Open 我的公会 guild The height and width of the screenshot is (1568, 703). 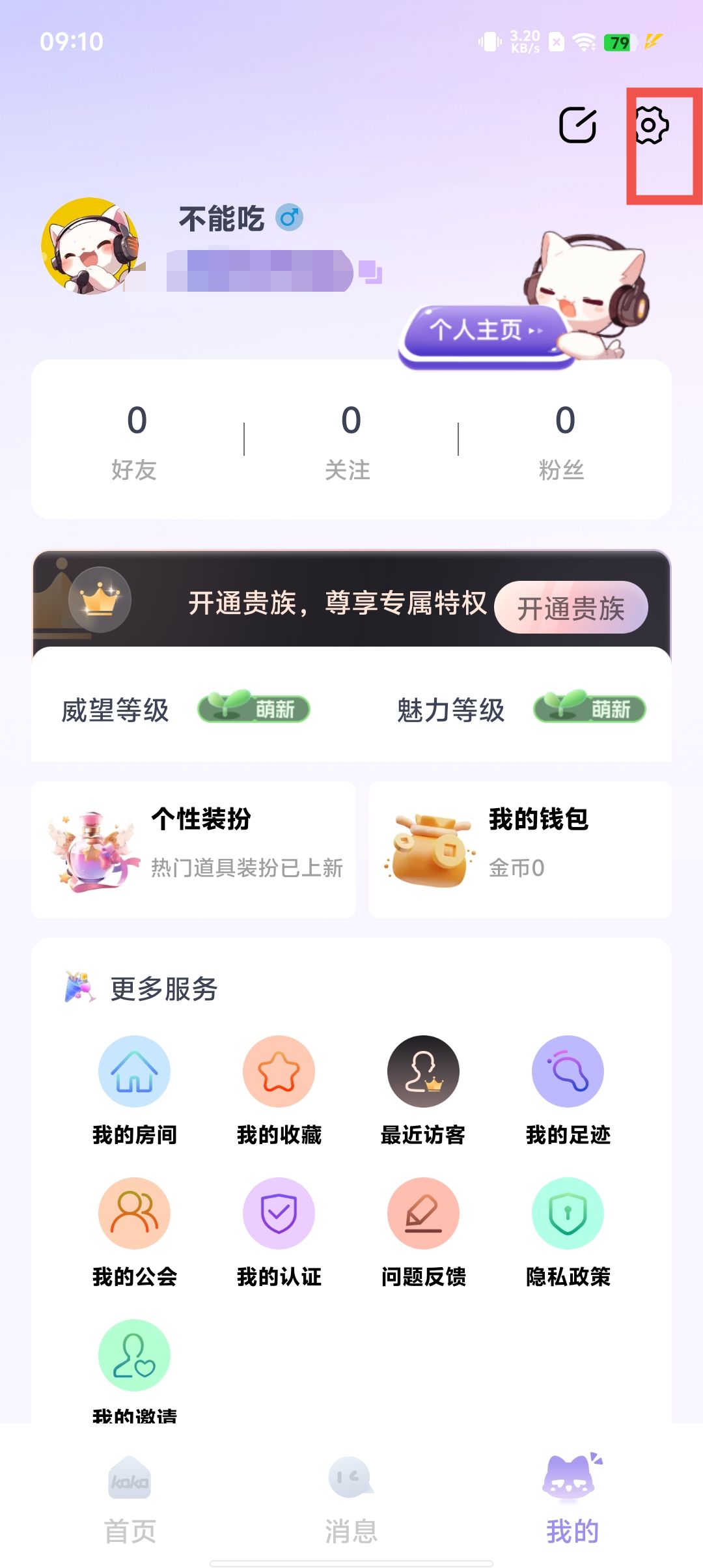coord(134,1231)
